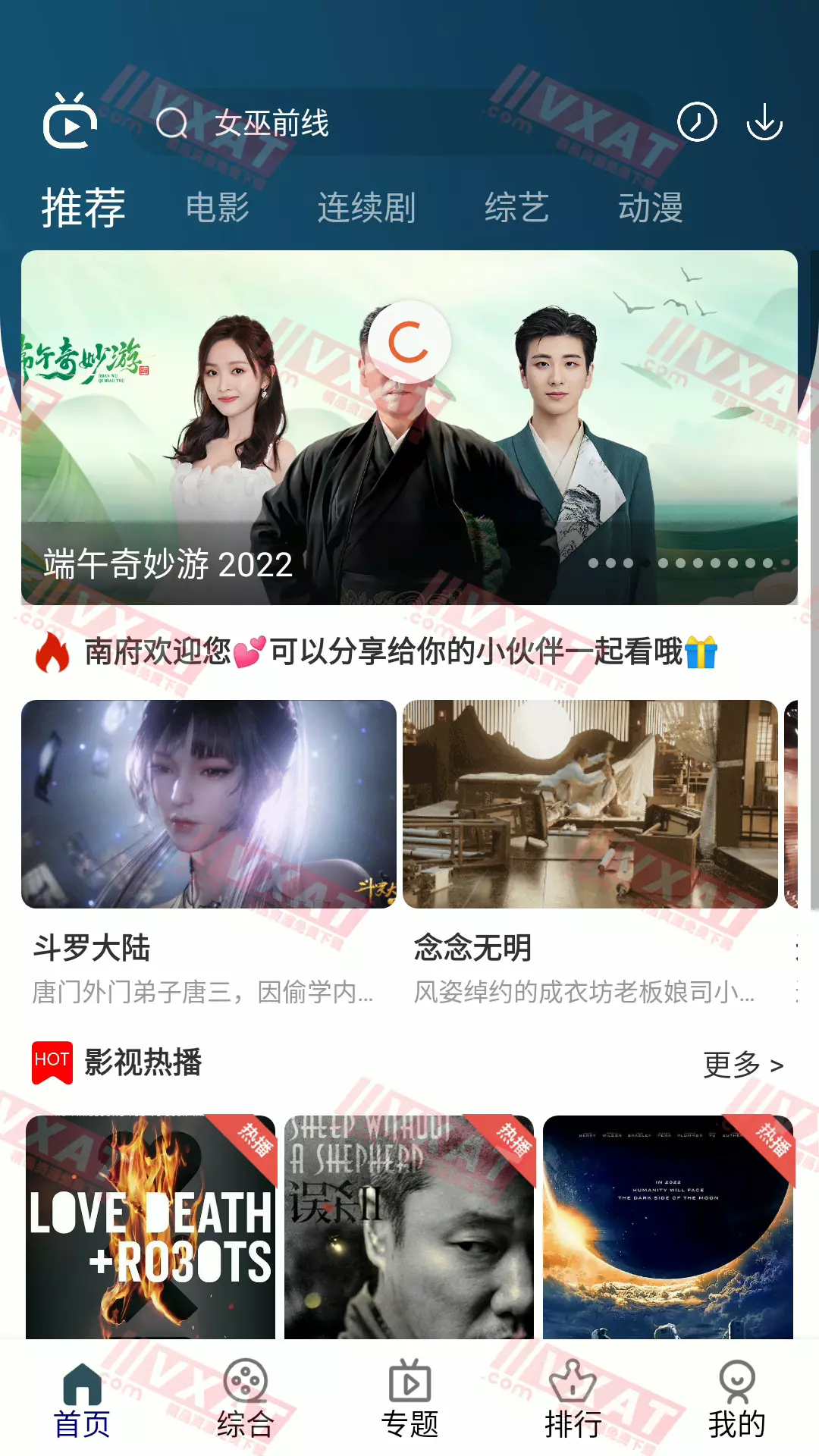Tap the 女巫前线 search input field

click(318, 123)
